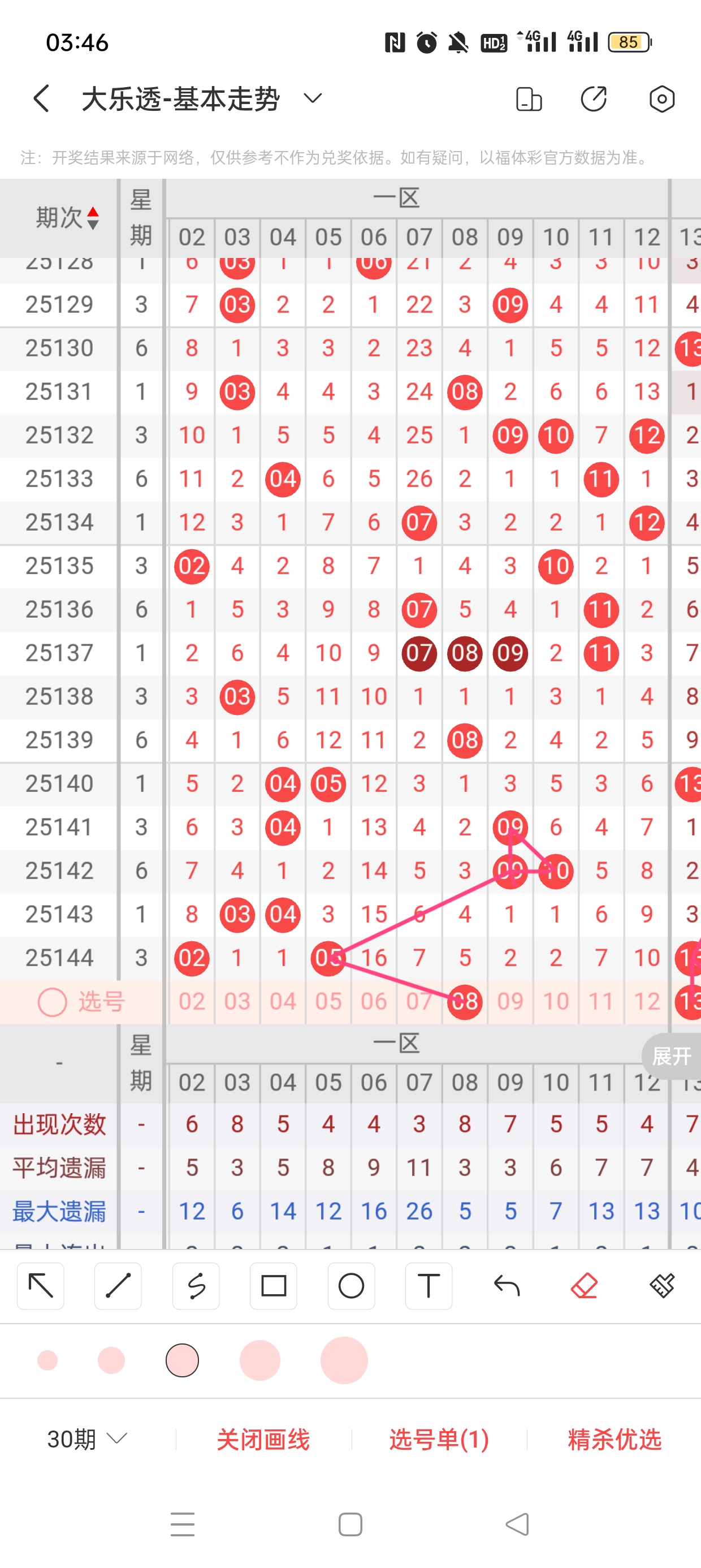Viewport: 701px width, 1568px height.
Task: Pick the freehand curve tool
Action: click(x=196, y=1286)
